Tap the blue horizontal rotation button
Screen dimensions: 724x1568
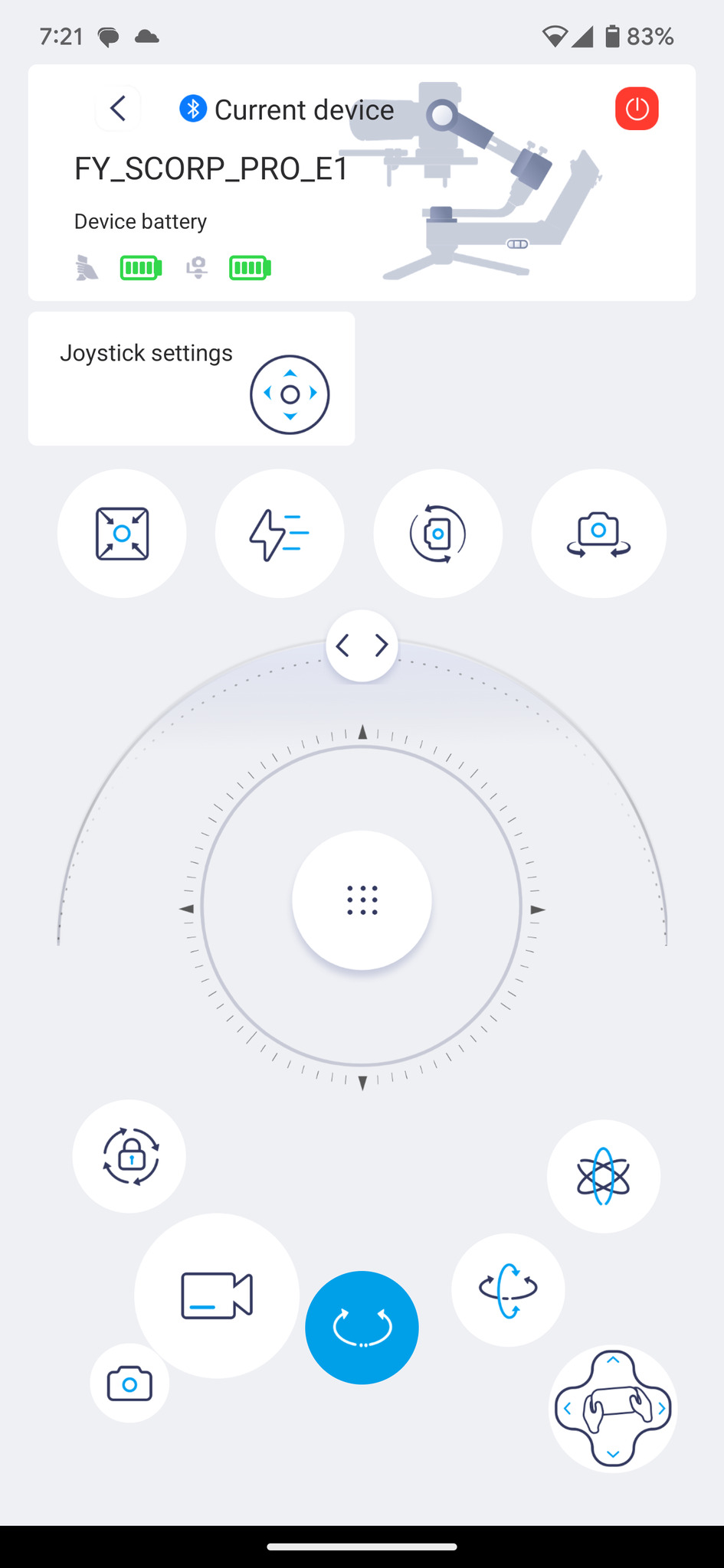point(362,1328)
